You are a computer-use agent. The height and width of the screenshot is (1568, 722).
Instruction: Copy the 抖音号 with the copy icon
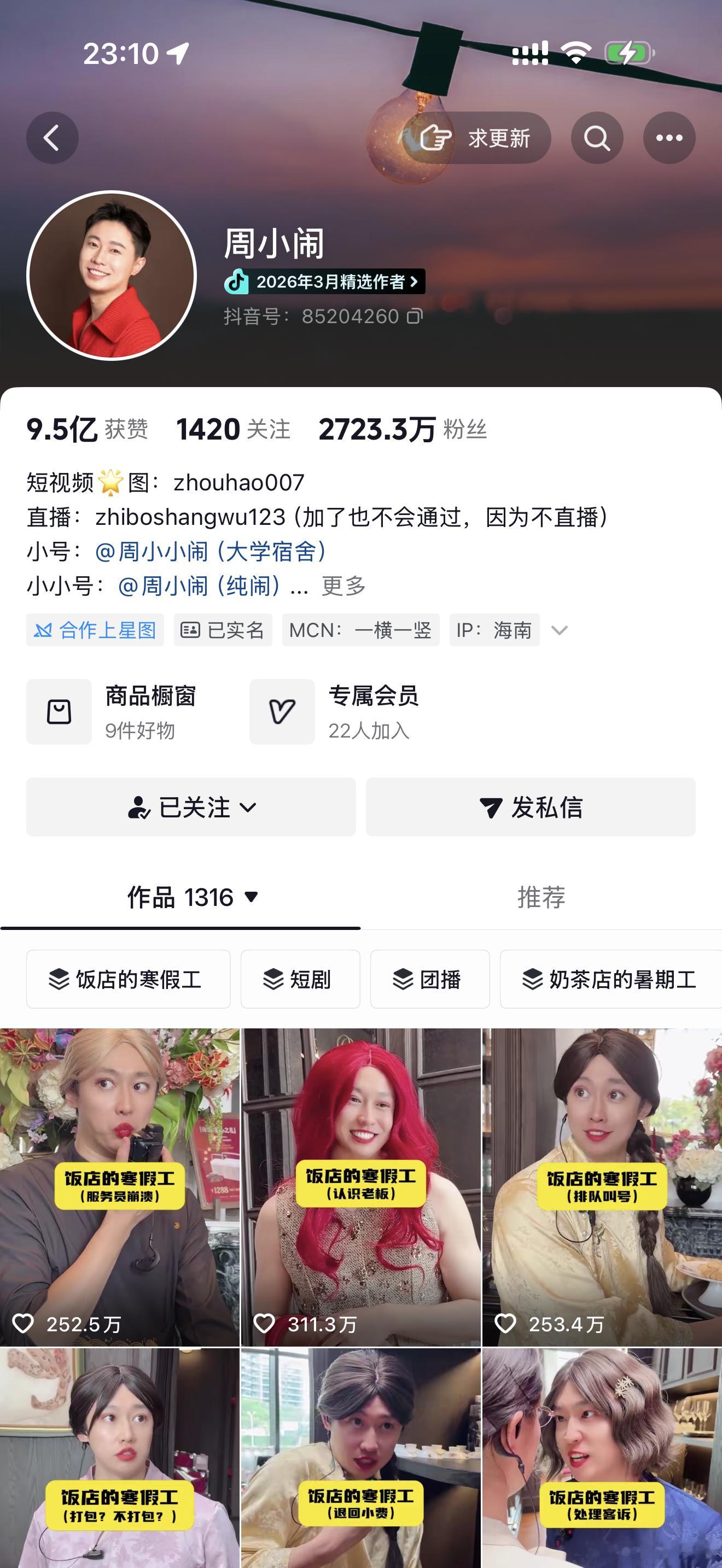pyautogui.click(x=414, y=317)
